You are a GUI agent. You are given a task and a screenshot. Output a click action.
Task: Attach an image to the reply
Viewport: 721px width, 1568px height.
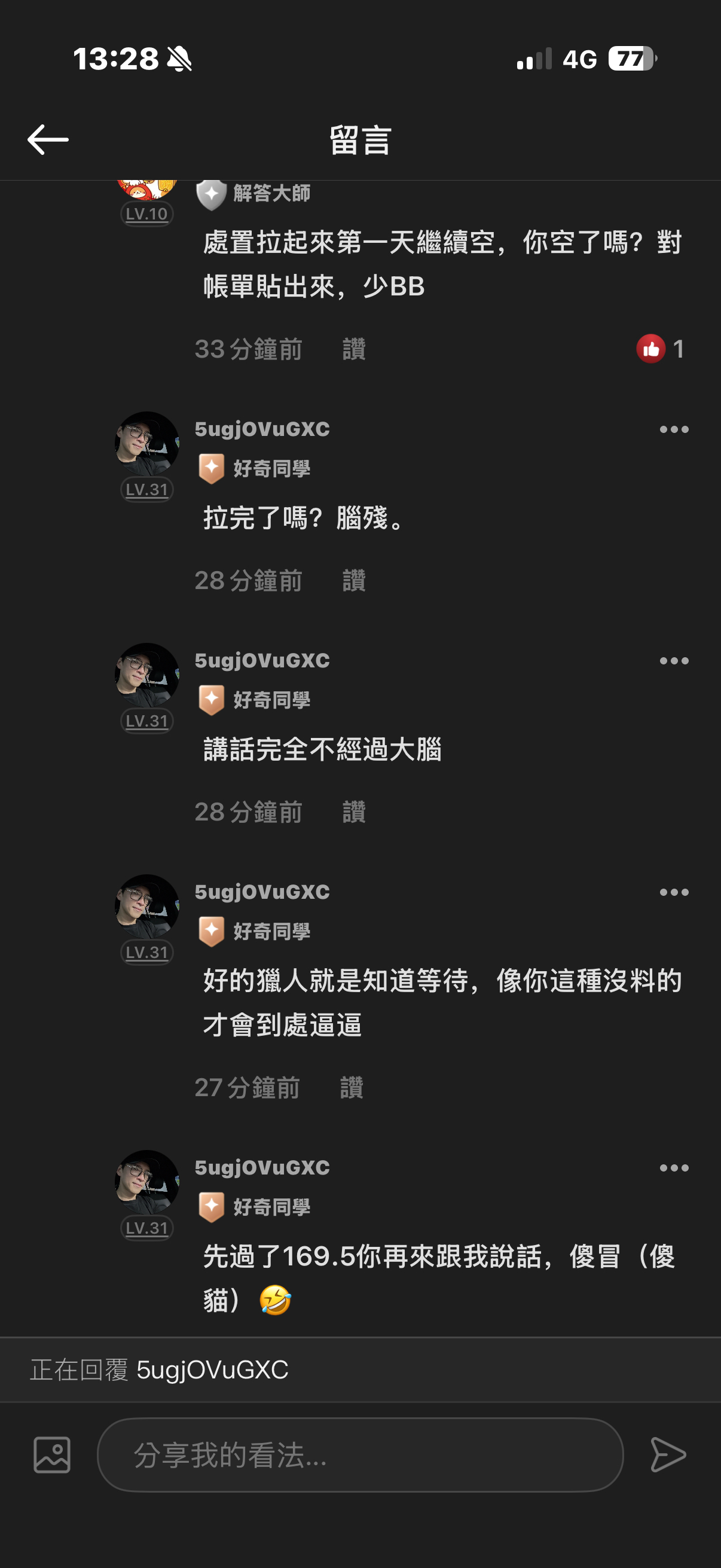53,1456
